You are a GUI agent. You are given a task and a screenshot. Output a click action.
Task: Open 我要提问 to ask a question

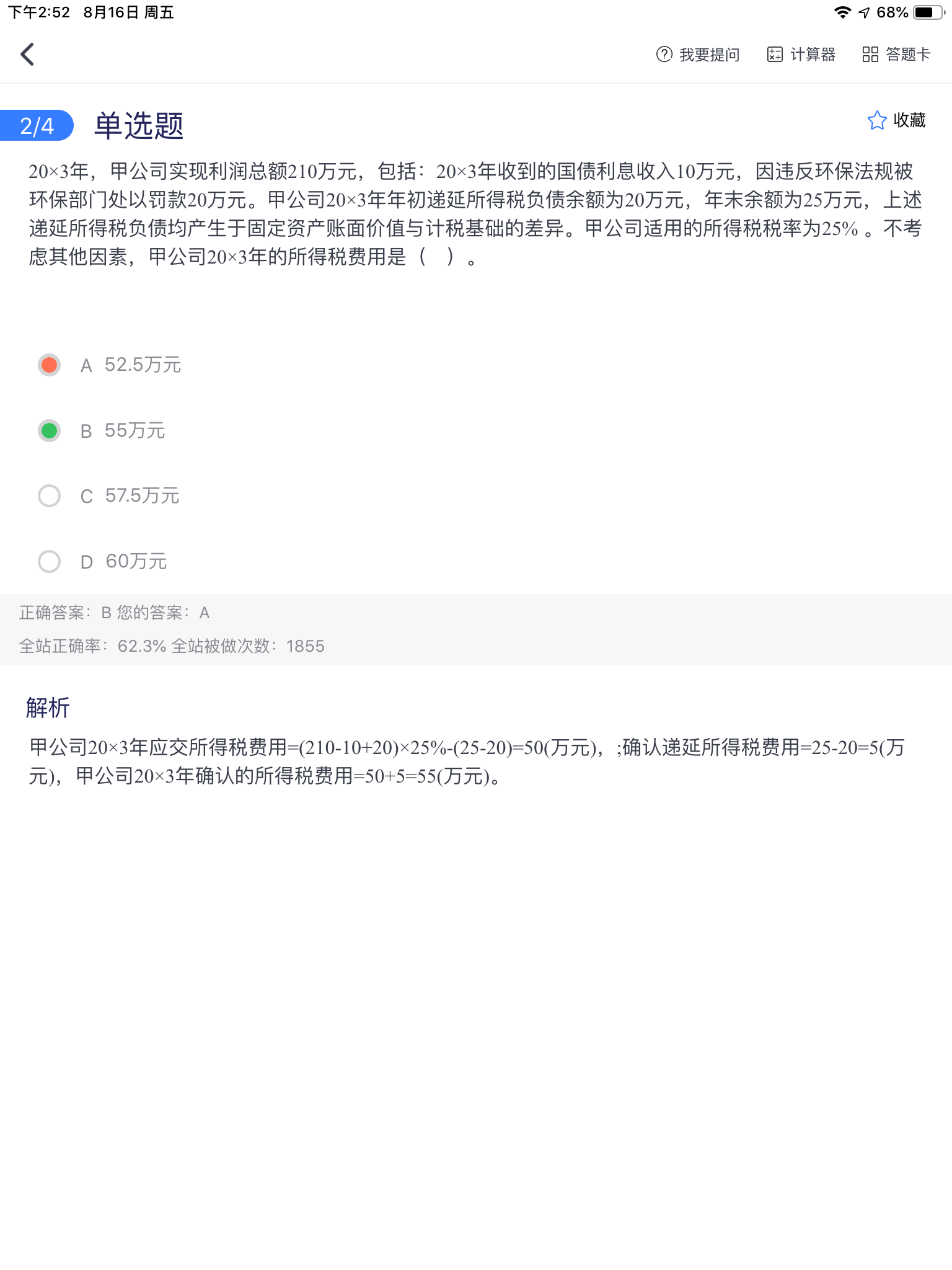tap(698, 55)
